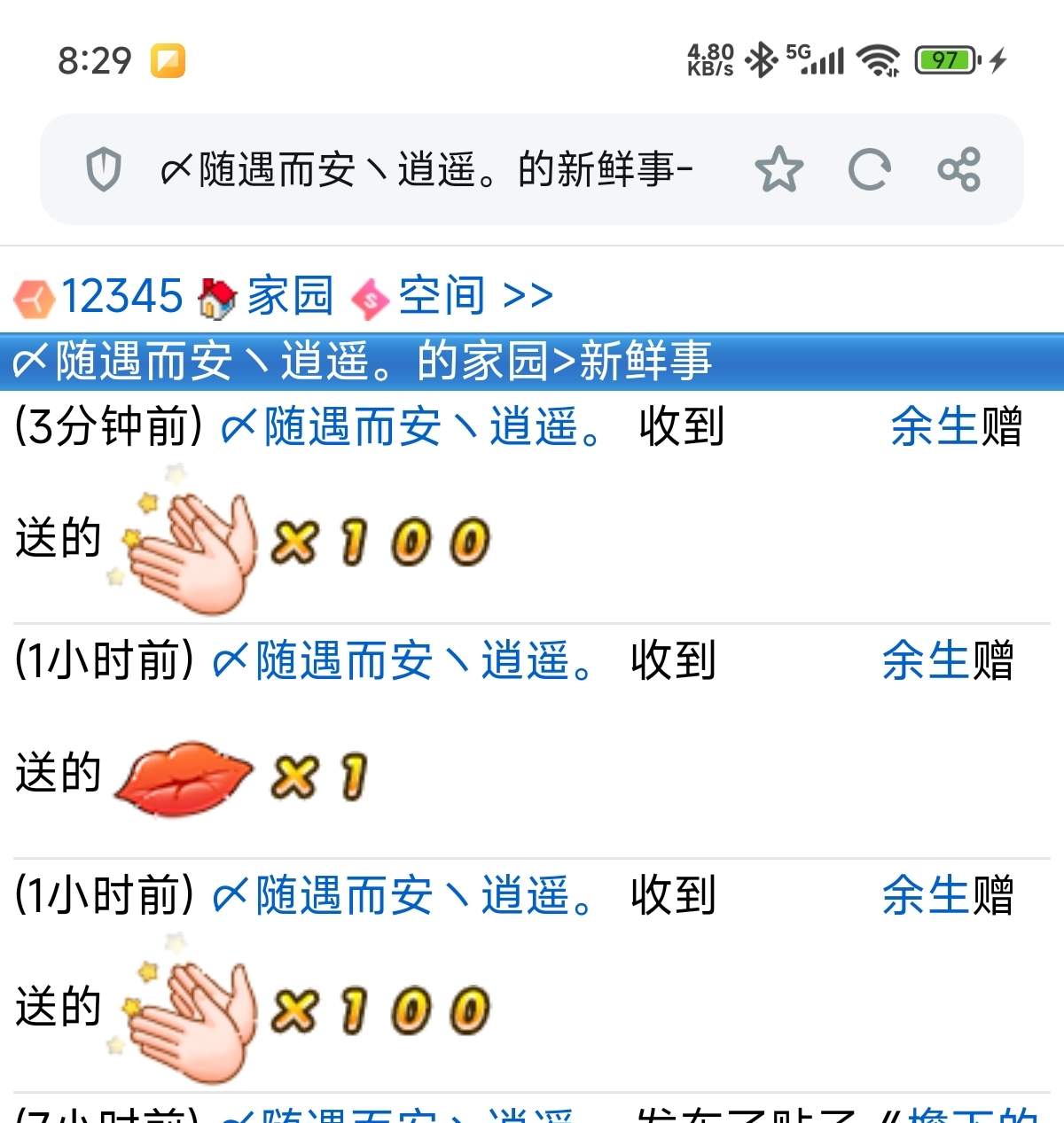Reload the current page

pos(869,169)
